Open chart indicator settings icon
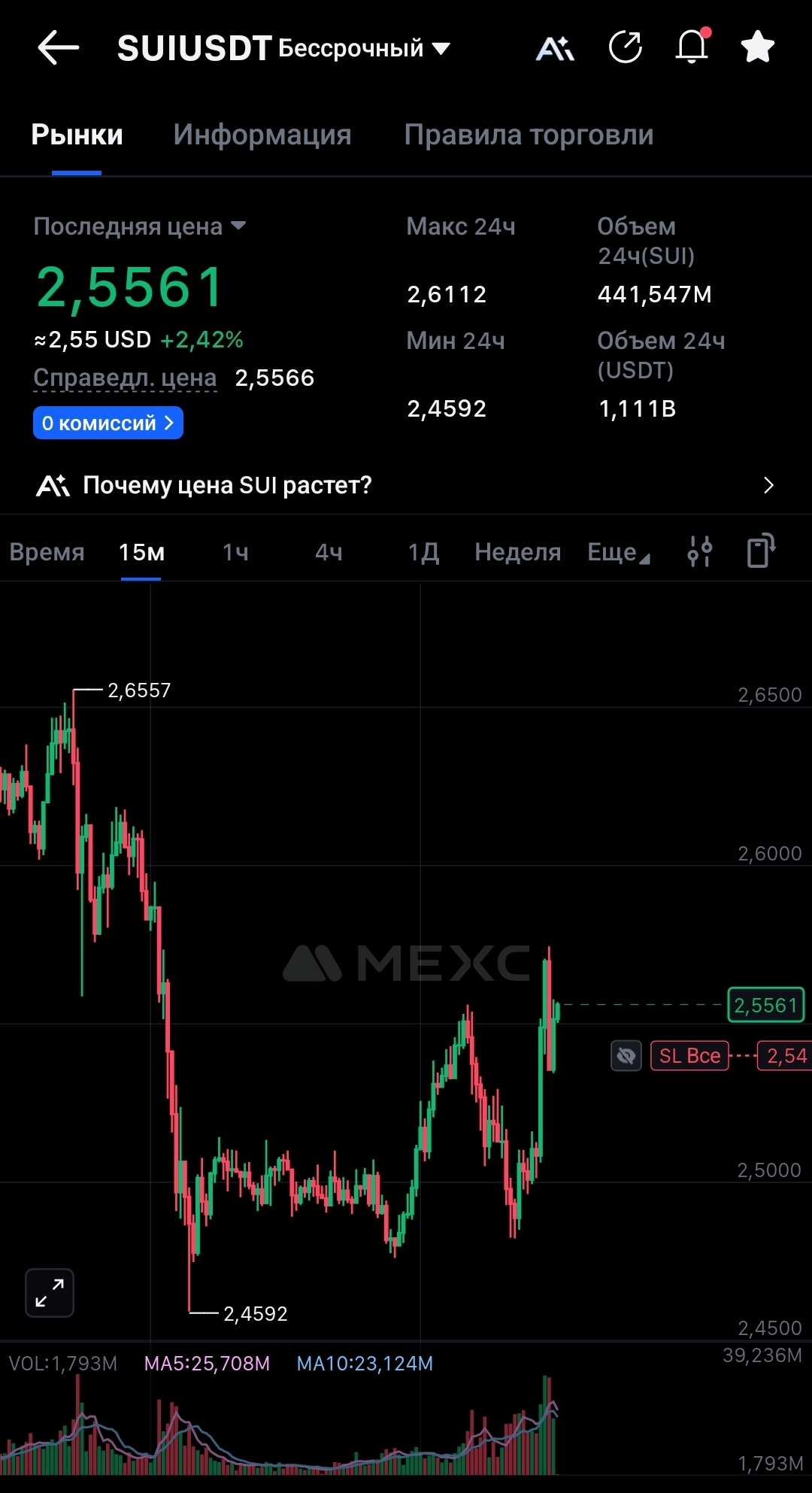The height and width of the screenshot is (1493, 812). pos(699,551)
